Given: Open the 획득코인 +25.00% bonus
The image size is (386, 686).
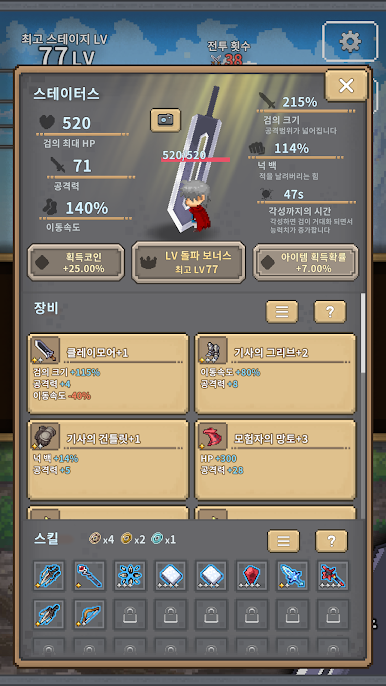Looking at the screenshot, I should (76, 262).
